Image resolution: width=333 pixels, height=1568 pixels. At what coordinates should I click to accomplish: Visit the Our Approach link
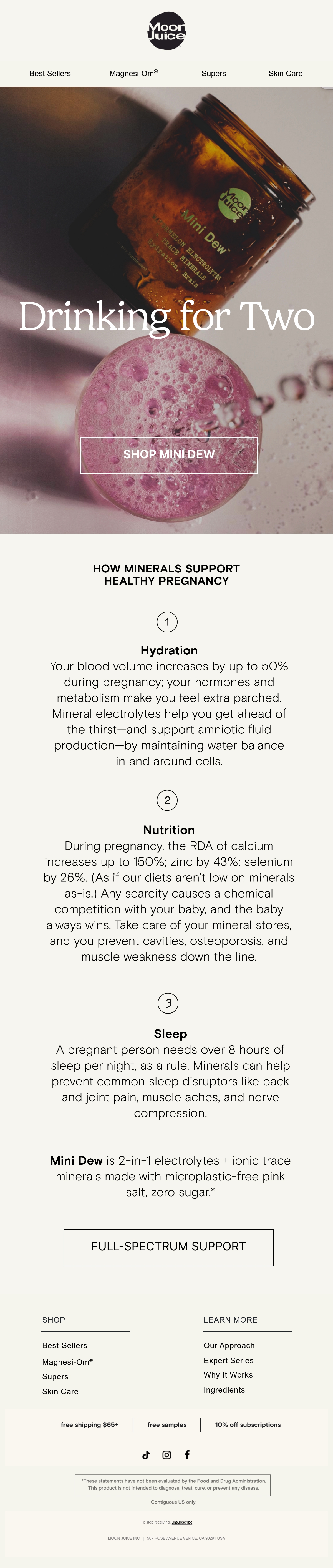point(229,1345)
